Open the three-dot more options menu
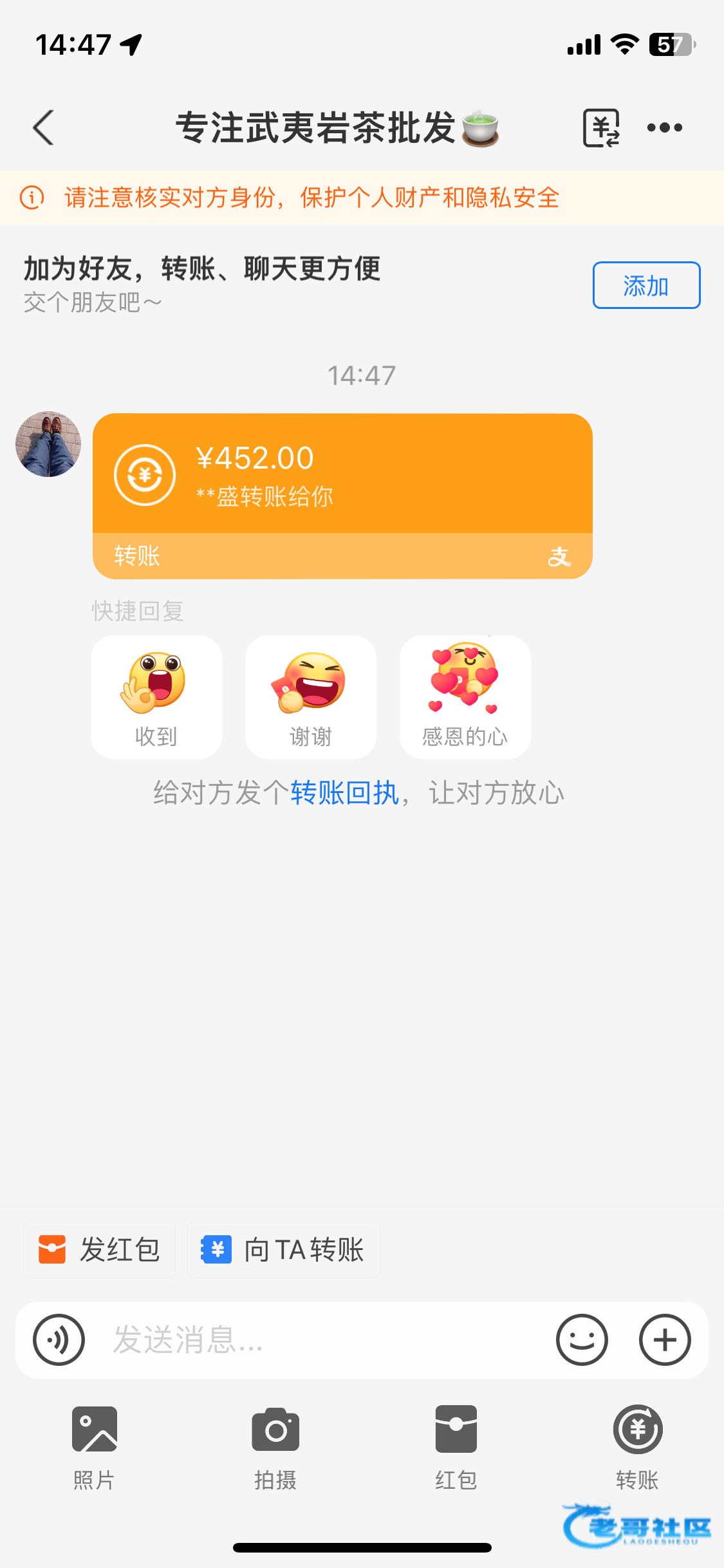724x1568 pixels. click(665, 127)
